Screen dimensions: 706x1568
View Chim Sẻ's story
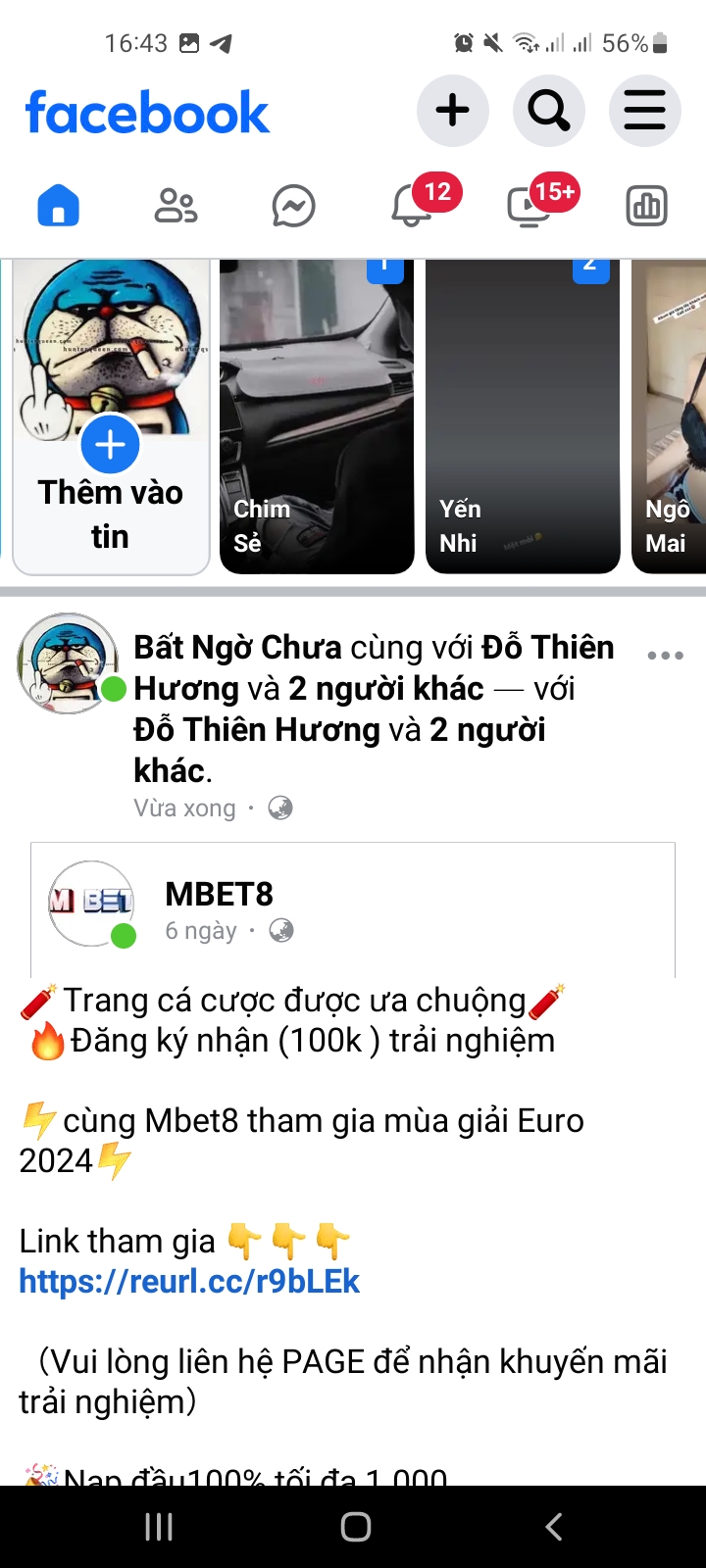pos(317,416)
